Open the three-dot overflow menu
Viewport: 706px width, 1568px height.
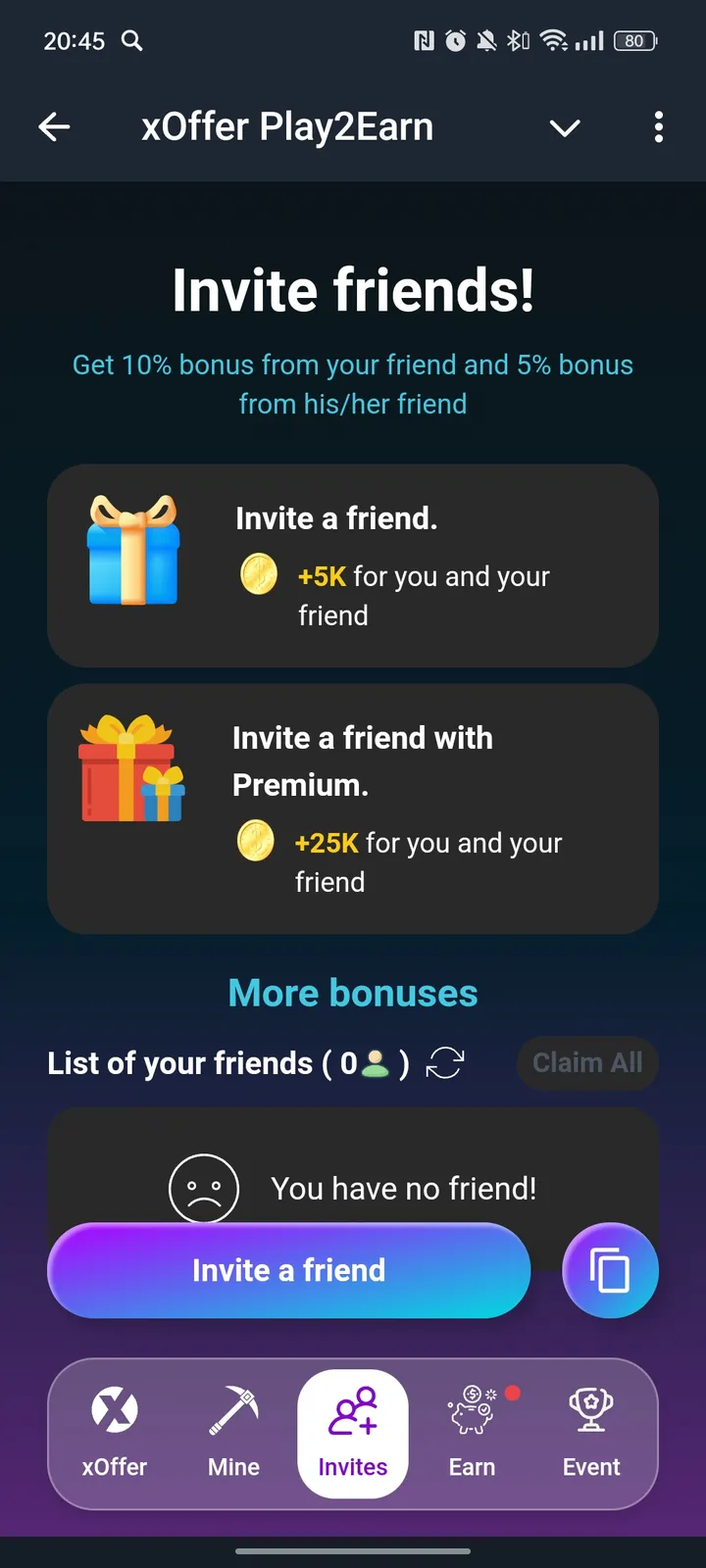[x=658, y=126]
